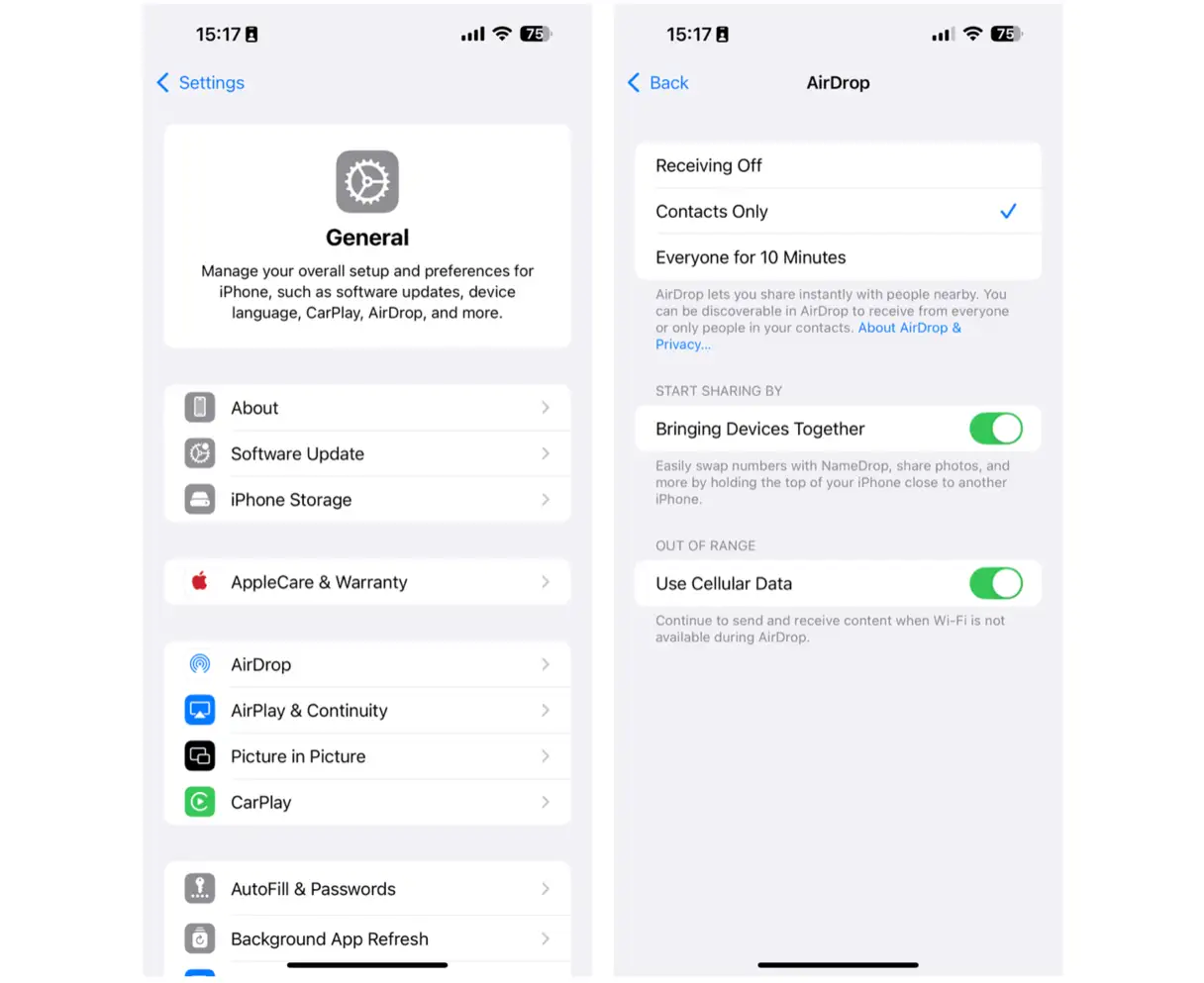Image resolution: width=1204 pixels, height=983 pixels.
Task: Open Software Update
Action: [x=366, y=453]
